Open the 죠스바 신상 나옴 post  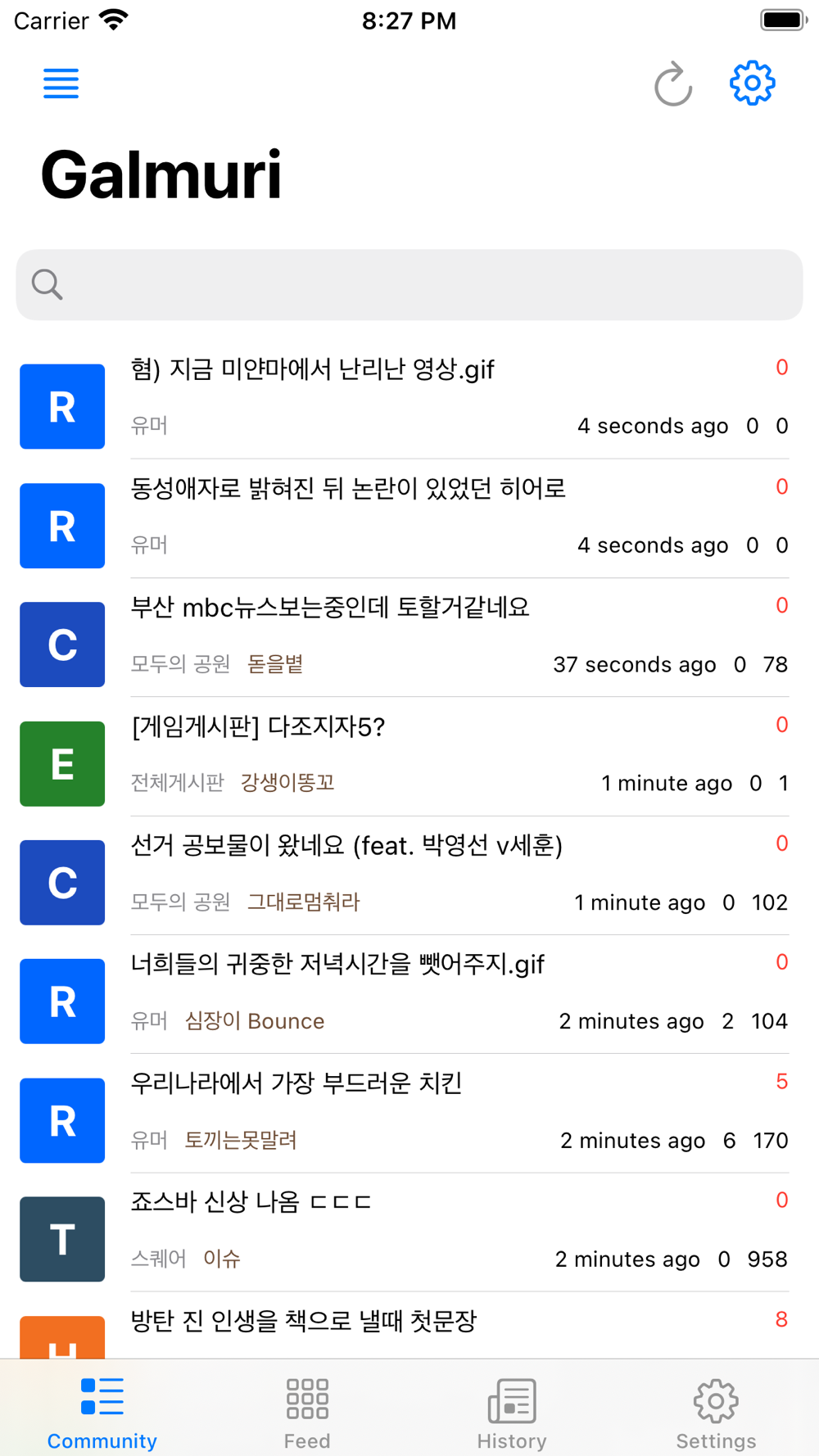[409, 1232]
